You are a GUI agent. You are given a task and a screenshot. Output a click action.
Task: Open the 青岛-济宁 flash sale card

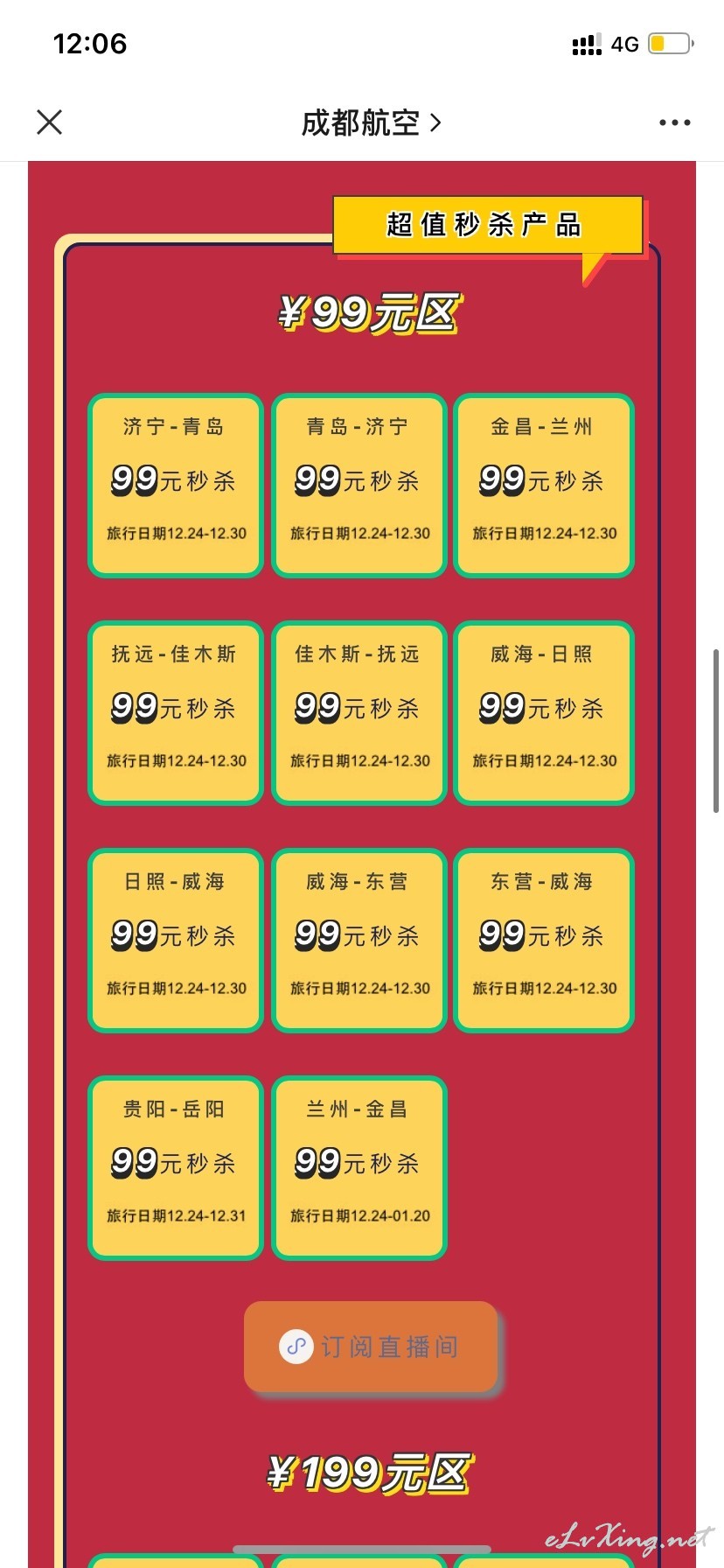359,486
